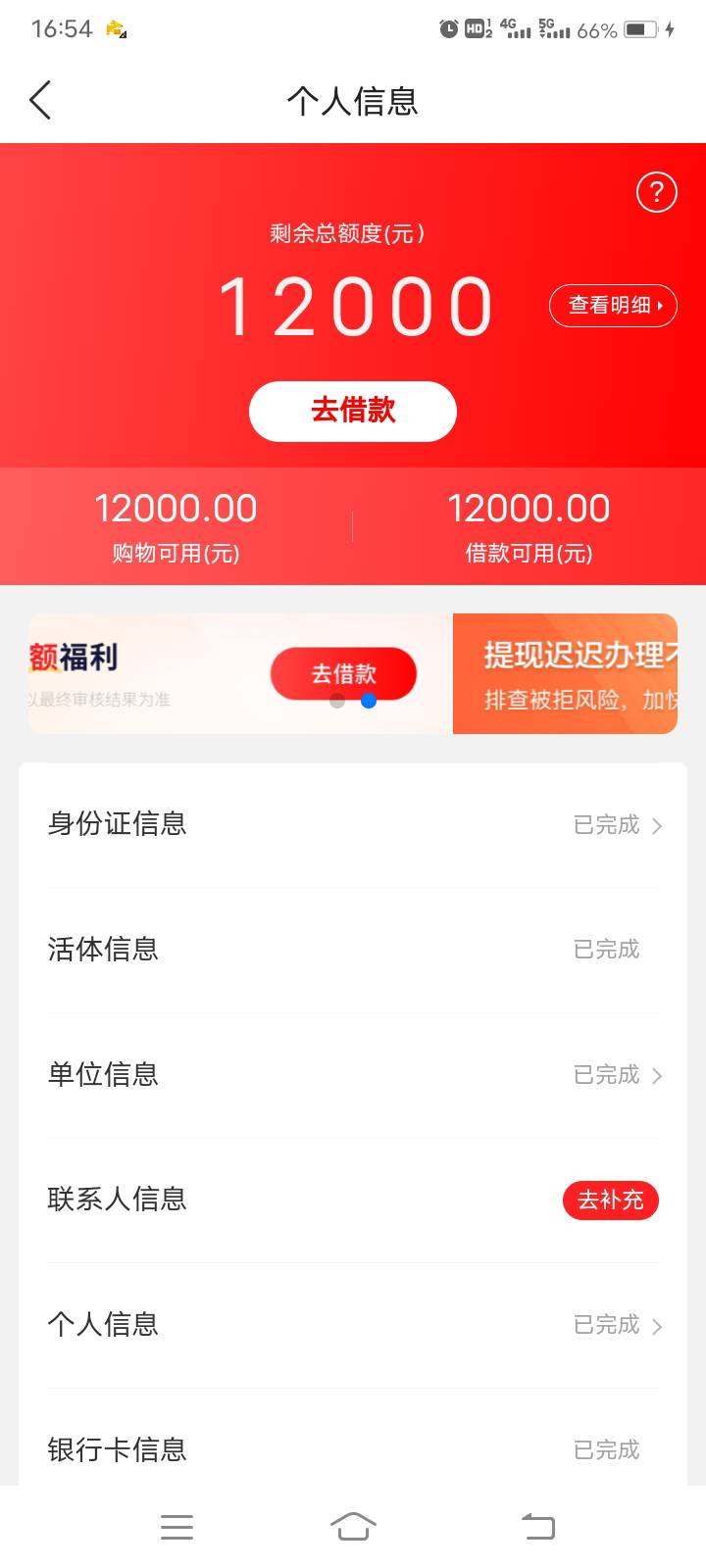
Task: Open the 个人信息 list row
Action: point(353,1325)
